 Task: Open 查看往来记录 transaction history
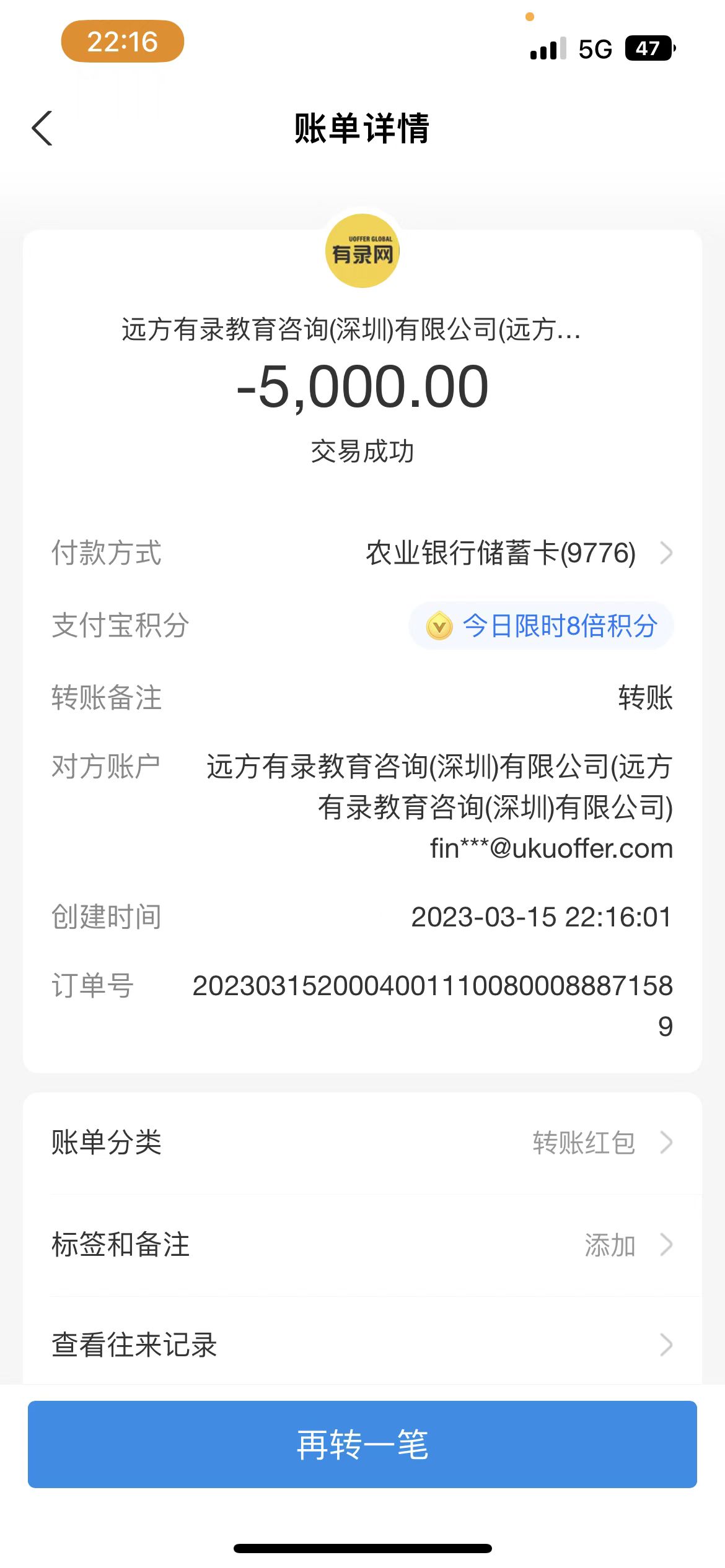[x=362, y=1345]
